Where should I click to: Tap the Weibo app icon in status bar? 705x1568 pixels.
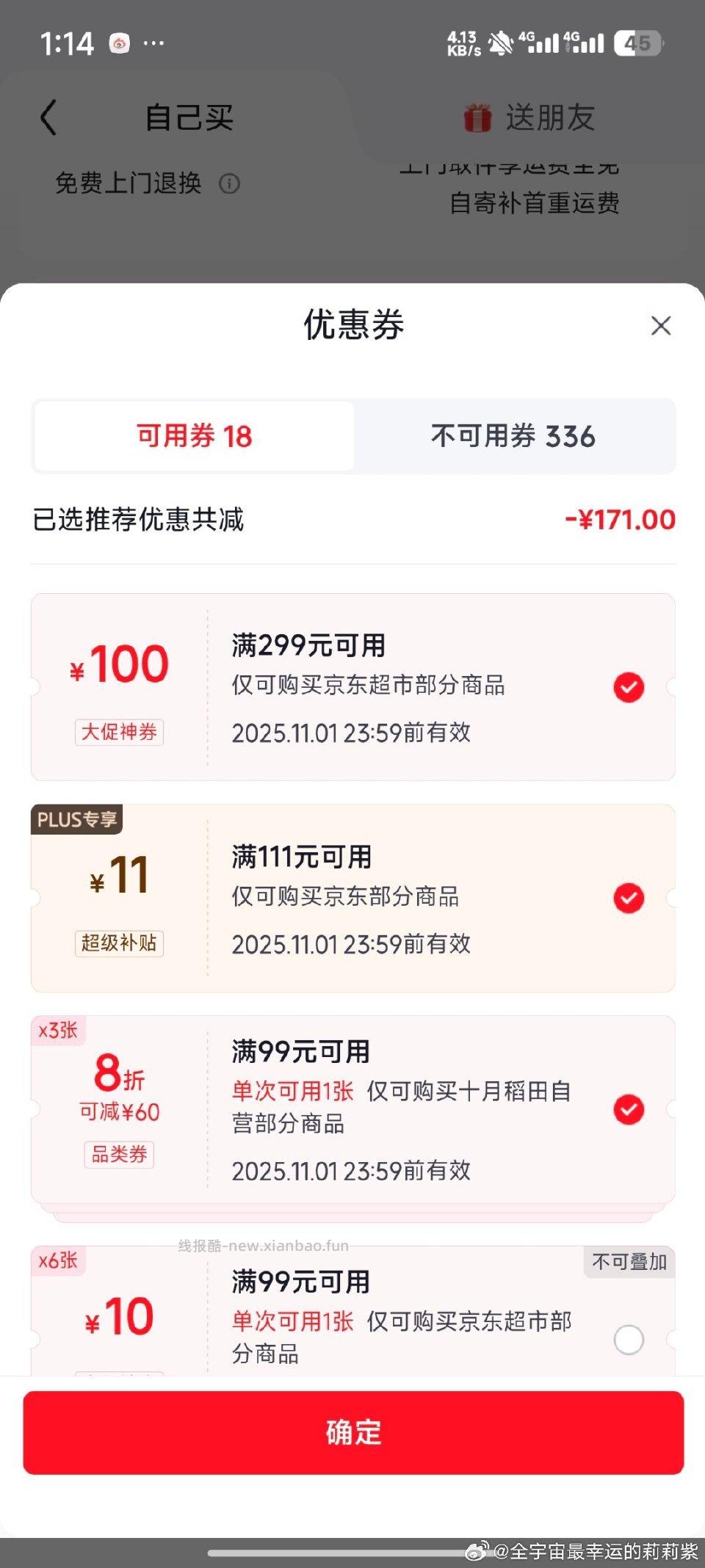(x=120, y=43)
